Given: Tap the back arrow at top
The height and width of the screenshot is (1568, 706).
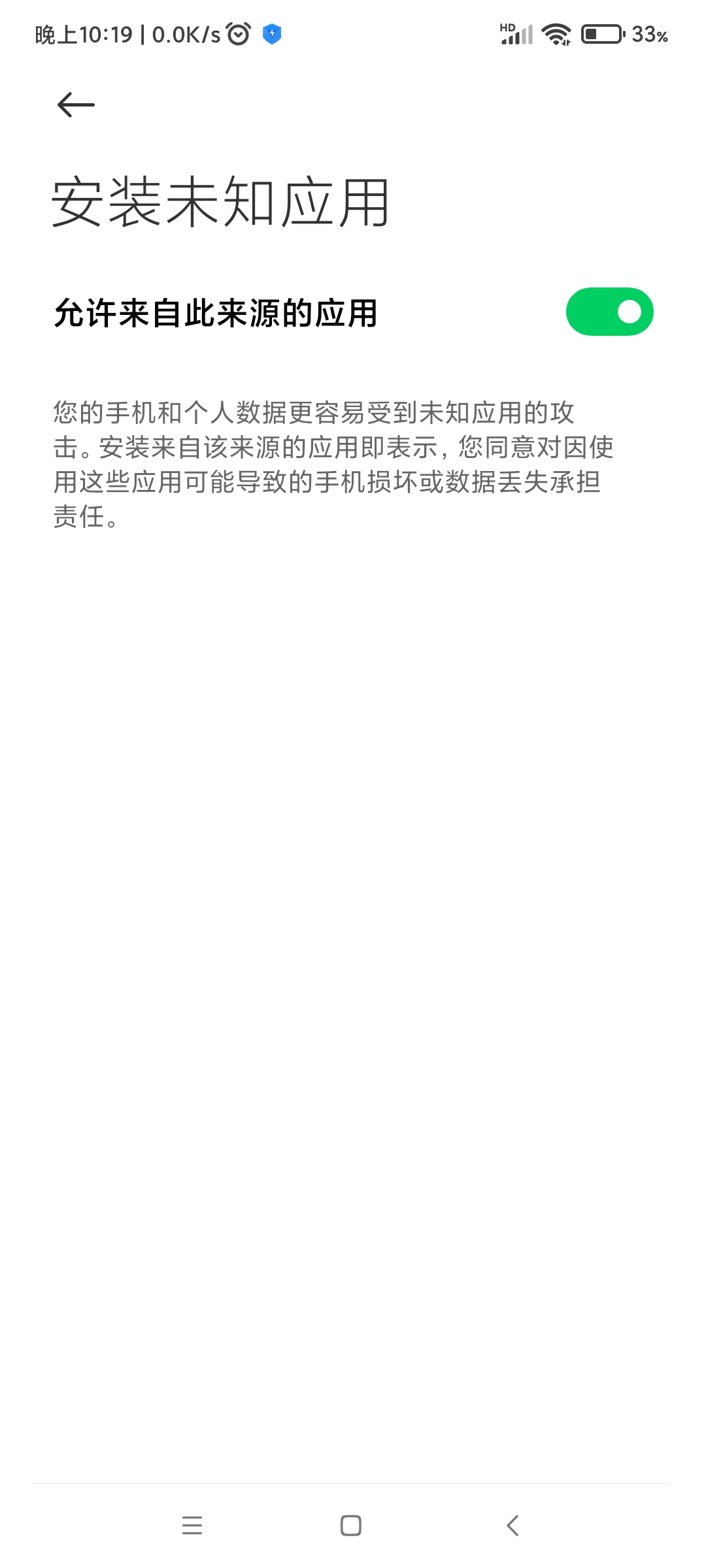Looking at the screenshot, I should pyautogui.click(x=76, y=105).
